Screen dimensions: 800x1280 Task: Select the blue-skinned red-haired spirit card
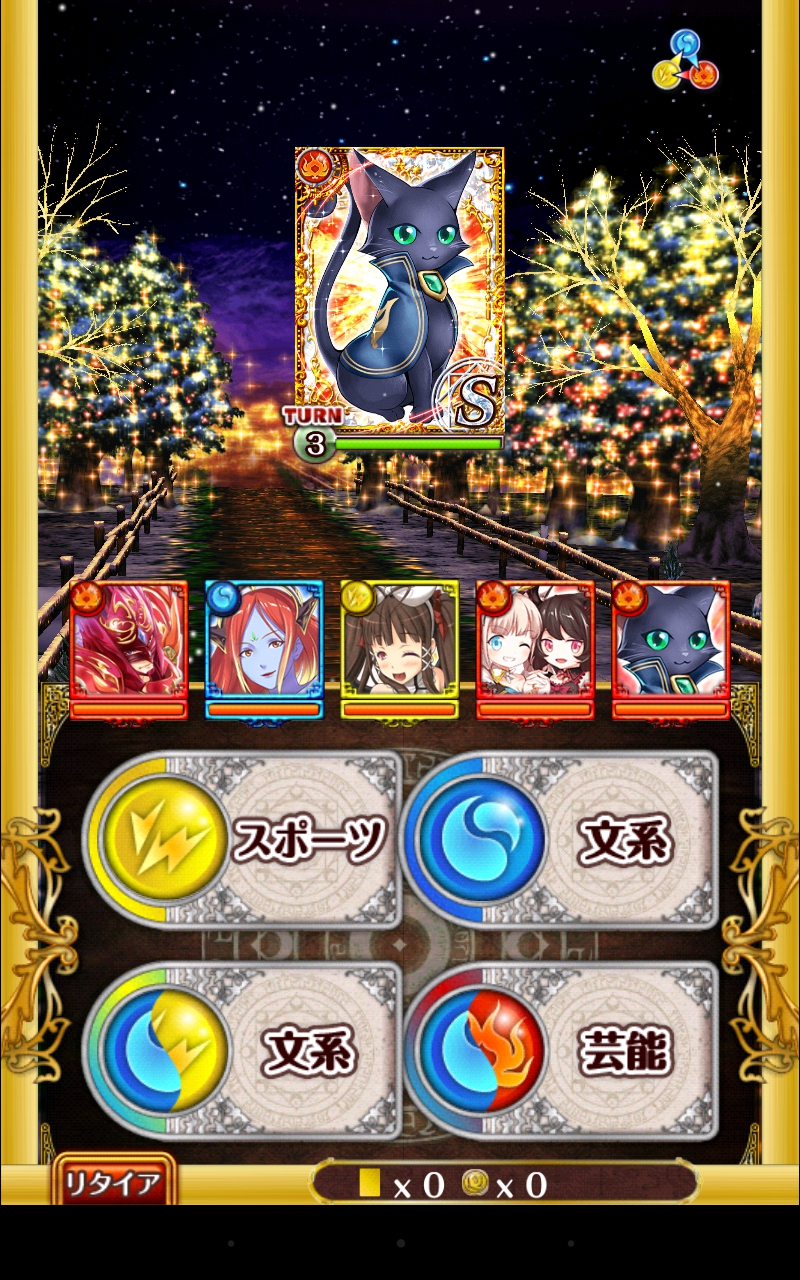pyautogui.click(x=264, y=645)
